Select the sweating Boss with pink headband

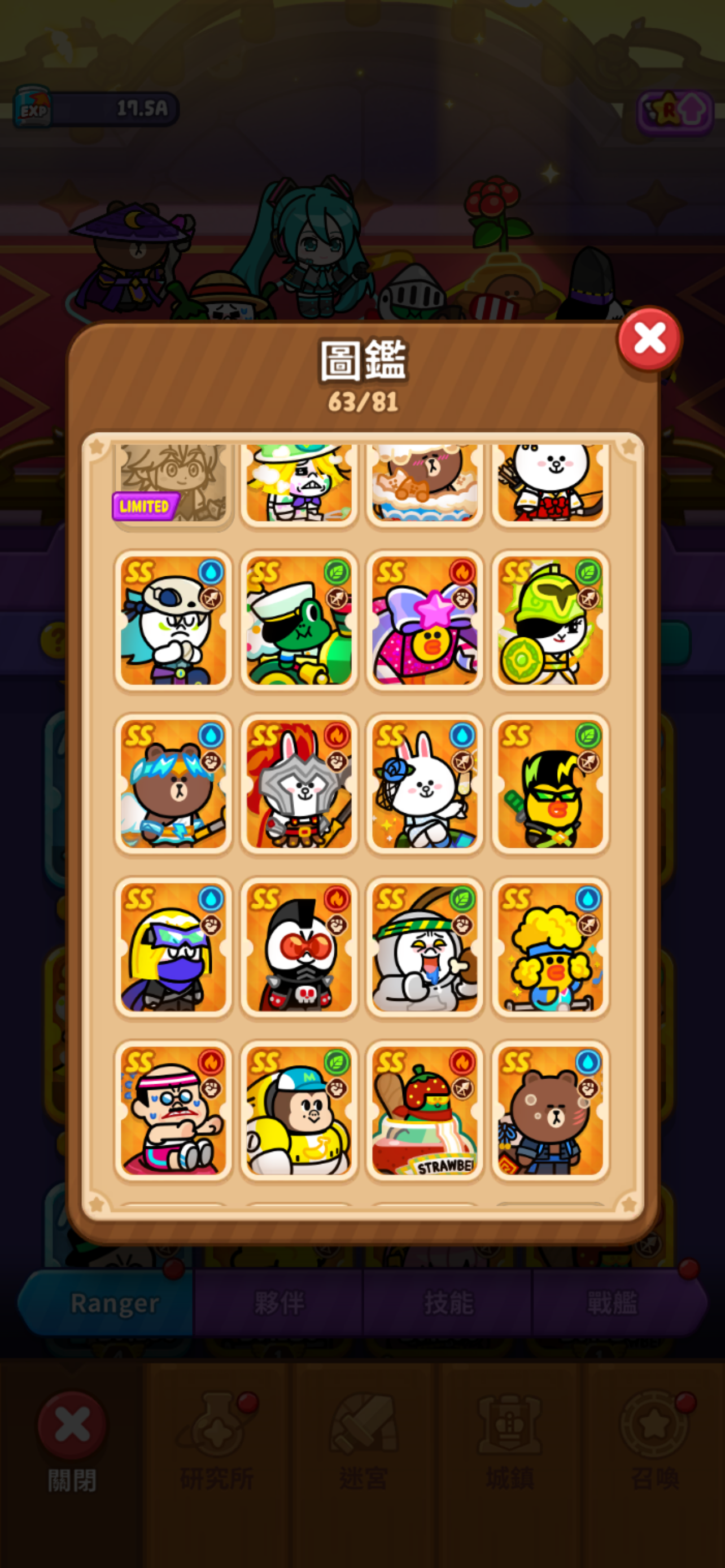(173, 1110)
